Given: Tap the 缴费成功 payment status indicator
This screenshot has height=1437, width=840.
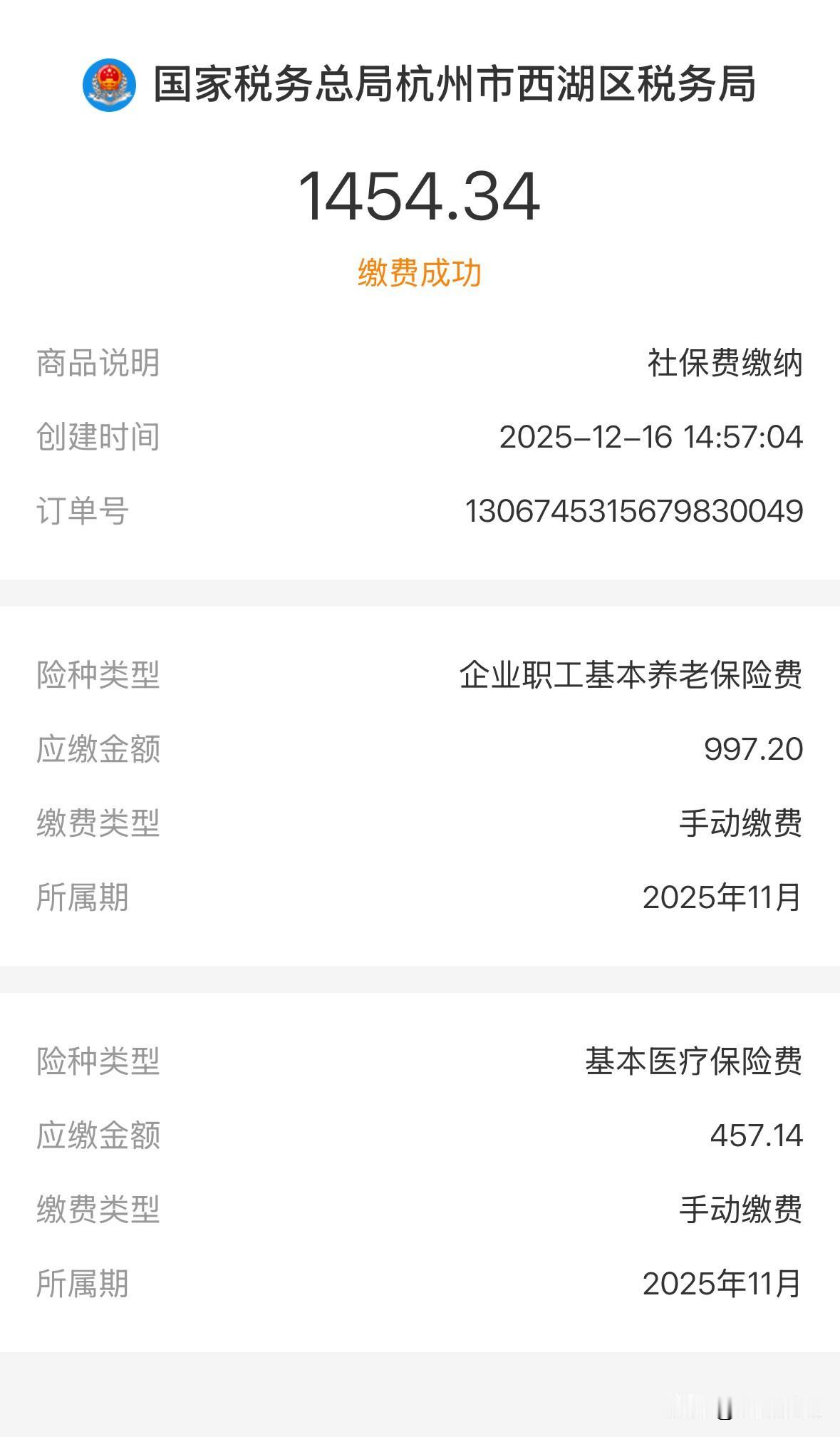Looking at the screenshot, I should (420, 273).
